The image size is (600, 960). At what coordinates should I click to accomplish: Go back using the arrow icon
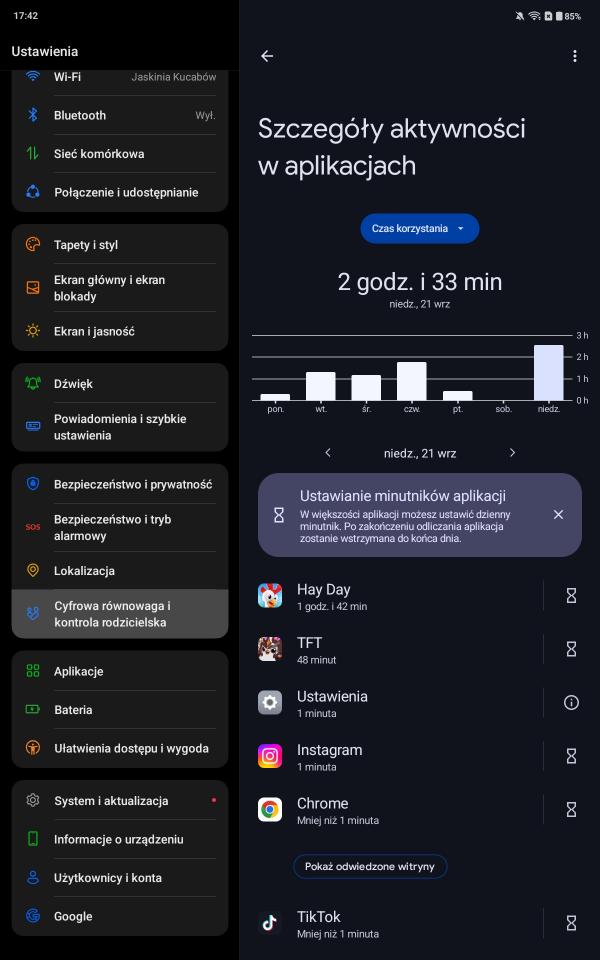[x=267, y=56]
